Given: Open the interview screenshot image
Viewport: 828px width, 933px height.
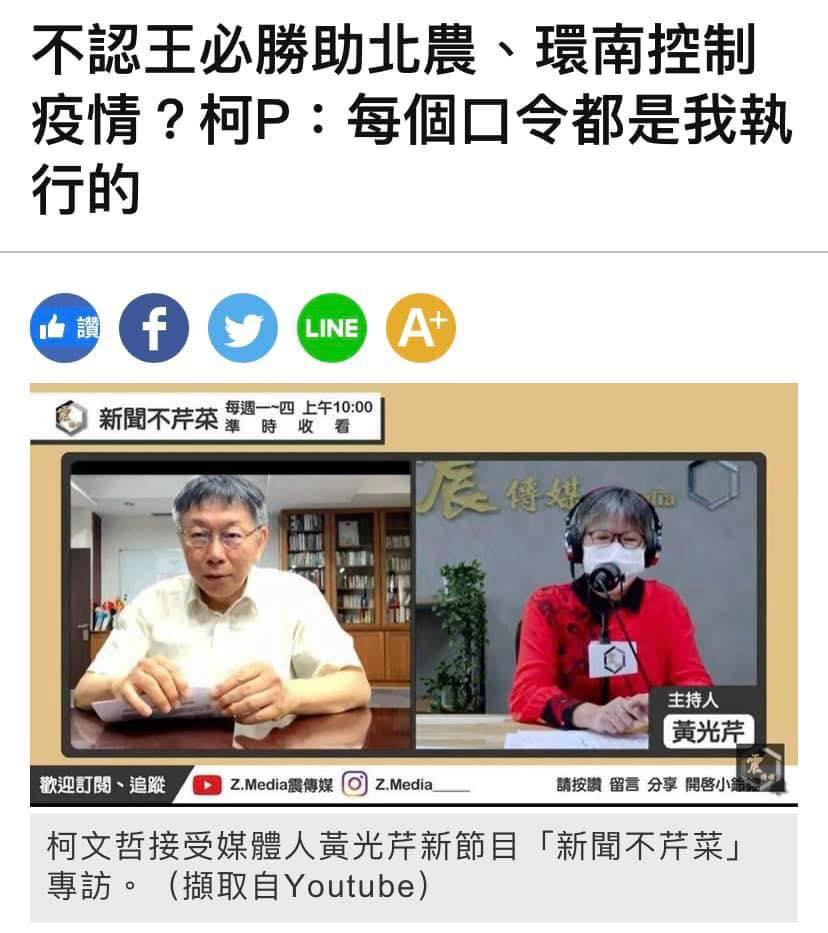Looking at the screenshot, I should 414,595.
